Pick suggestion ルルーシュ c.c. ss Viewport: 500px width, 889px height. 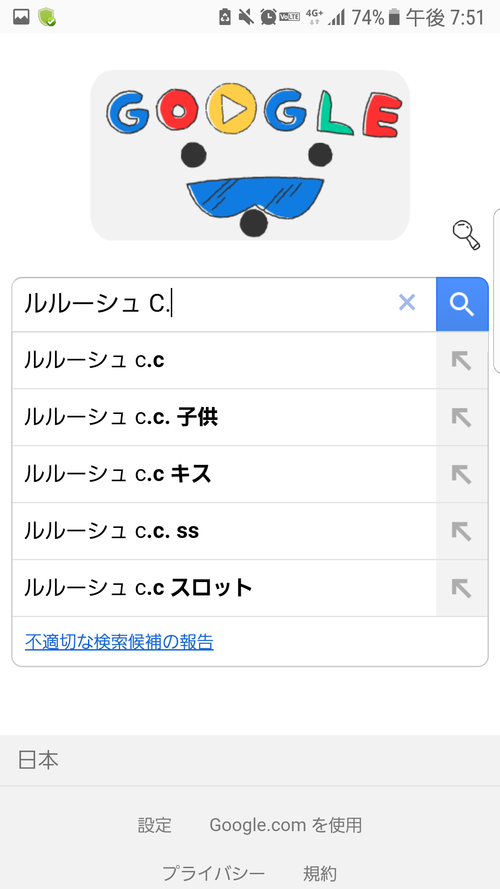[x=224, y=531]
